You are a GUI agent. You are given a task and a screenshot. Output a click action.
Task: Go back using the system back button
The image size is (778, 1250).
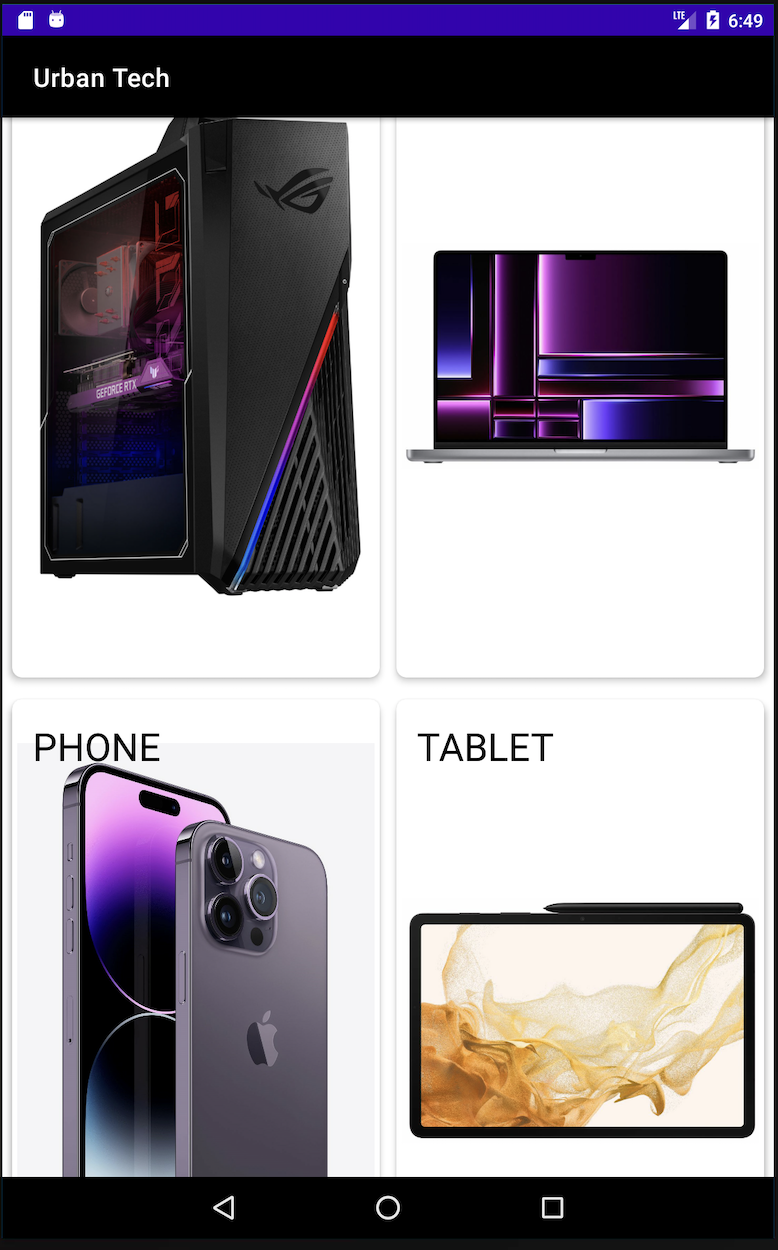(224, 1208)
